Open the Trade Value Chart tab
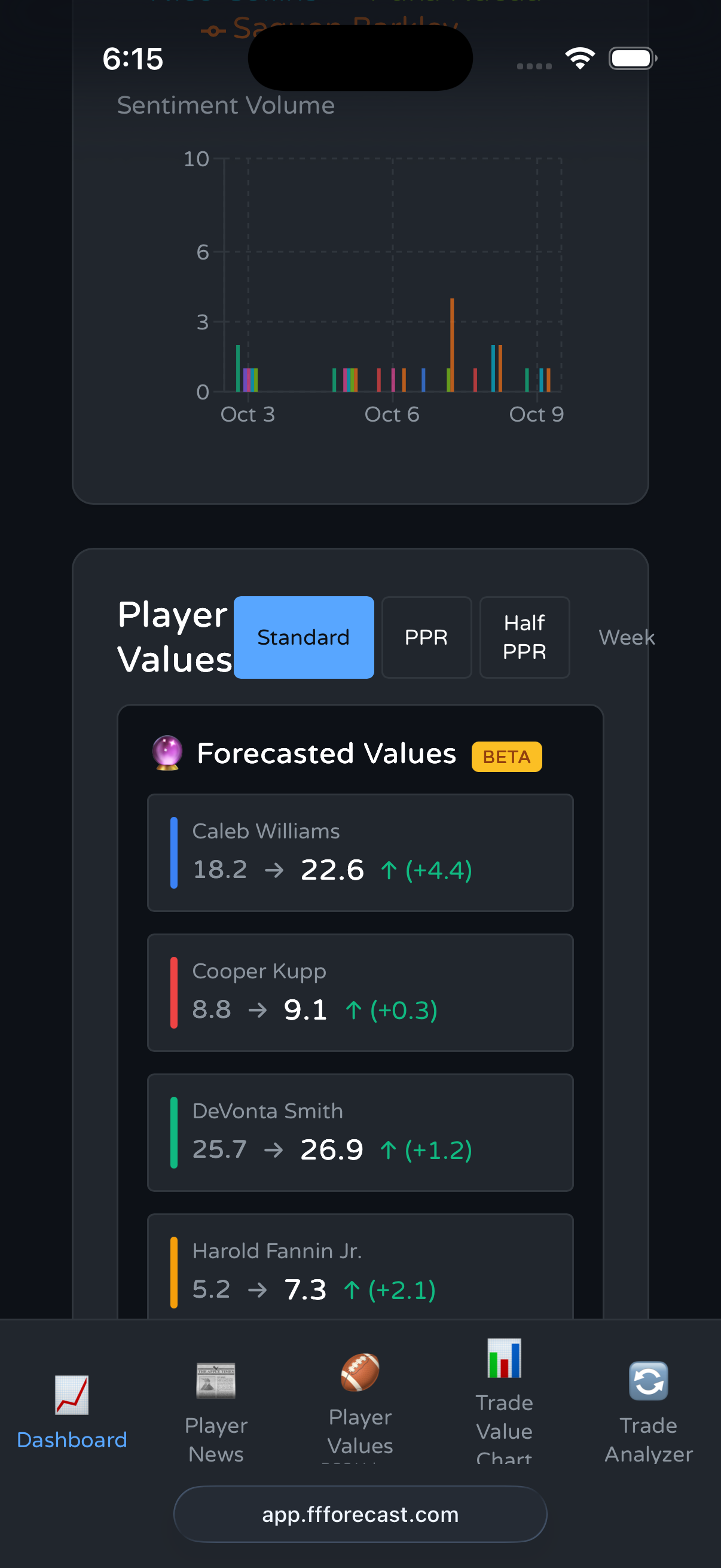Viewport: 721px width, 1568px height. [x=505, y=1400]
